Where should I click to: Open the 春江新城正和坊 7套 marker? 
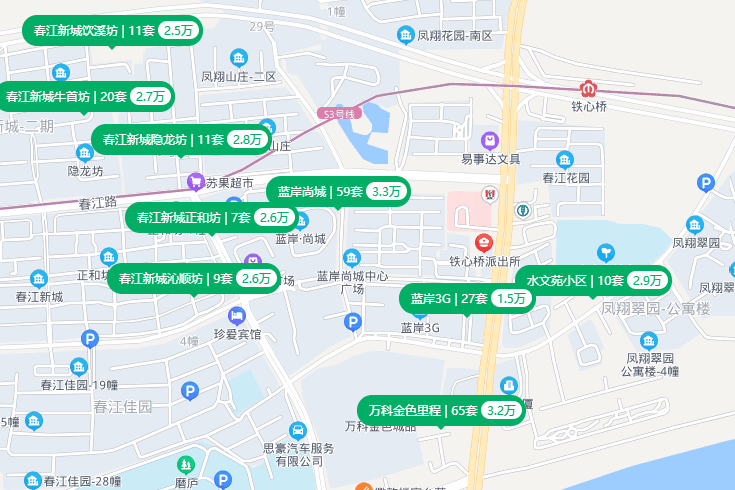coord(211,217)
